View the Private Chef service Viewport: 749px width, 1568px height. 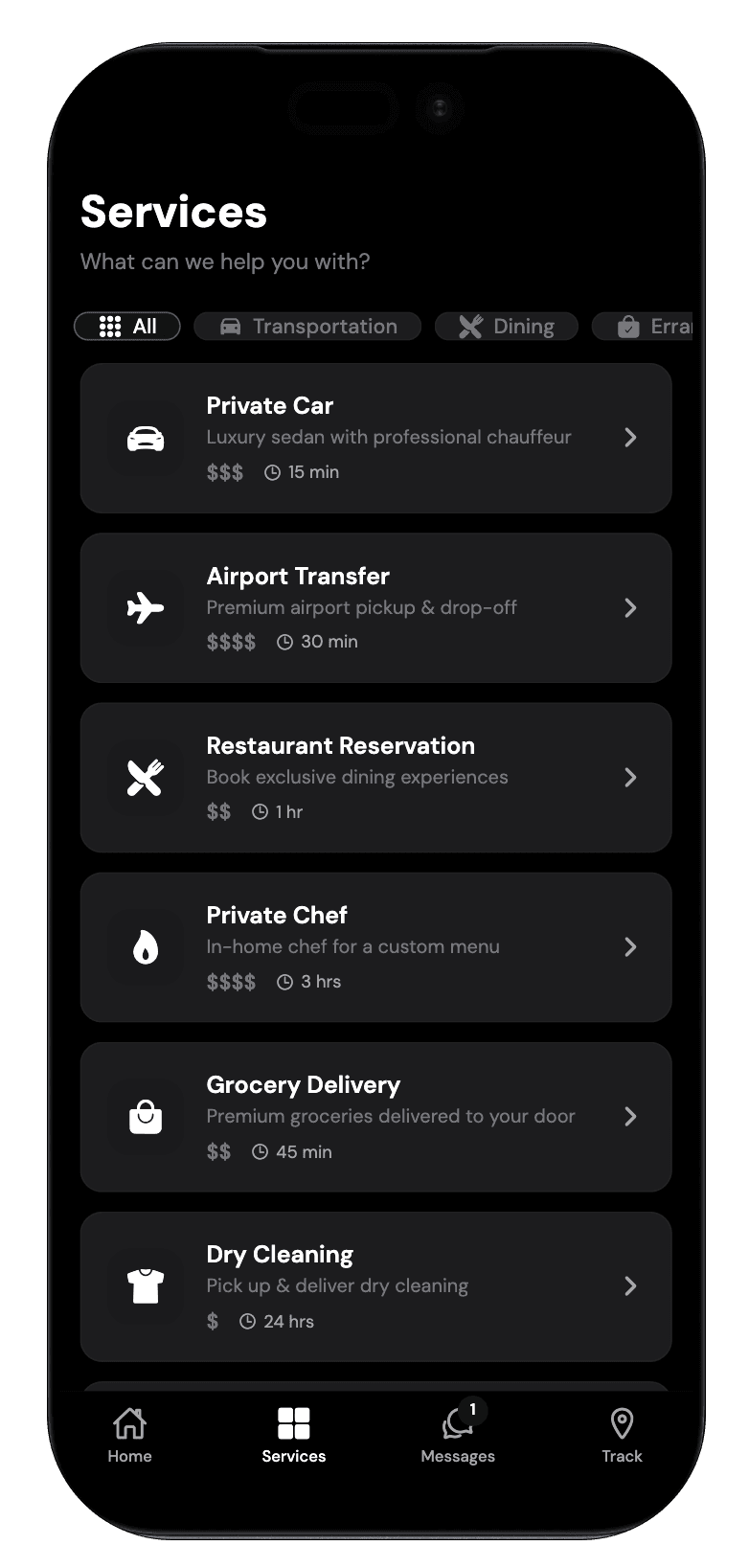coord(375,946)
